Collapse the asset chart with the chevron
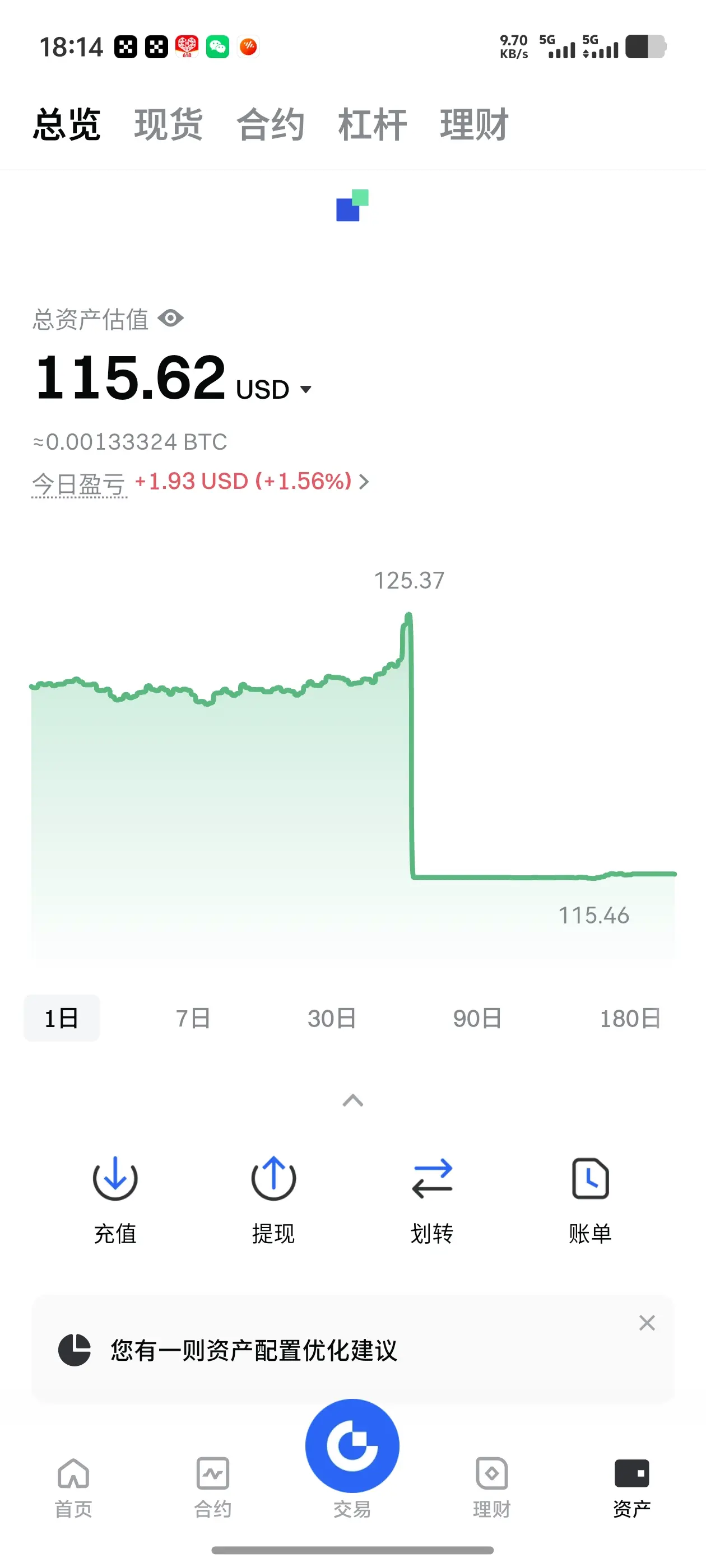The image size is (706, 1568). coord(352,1100)
